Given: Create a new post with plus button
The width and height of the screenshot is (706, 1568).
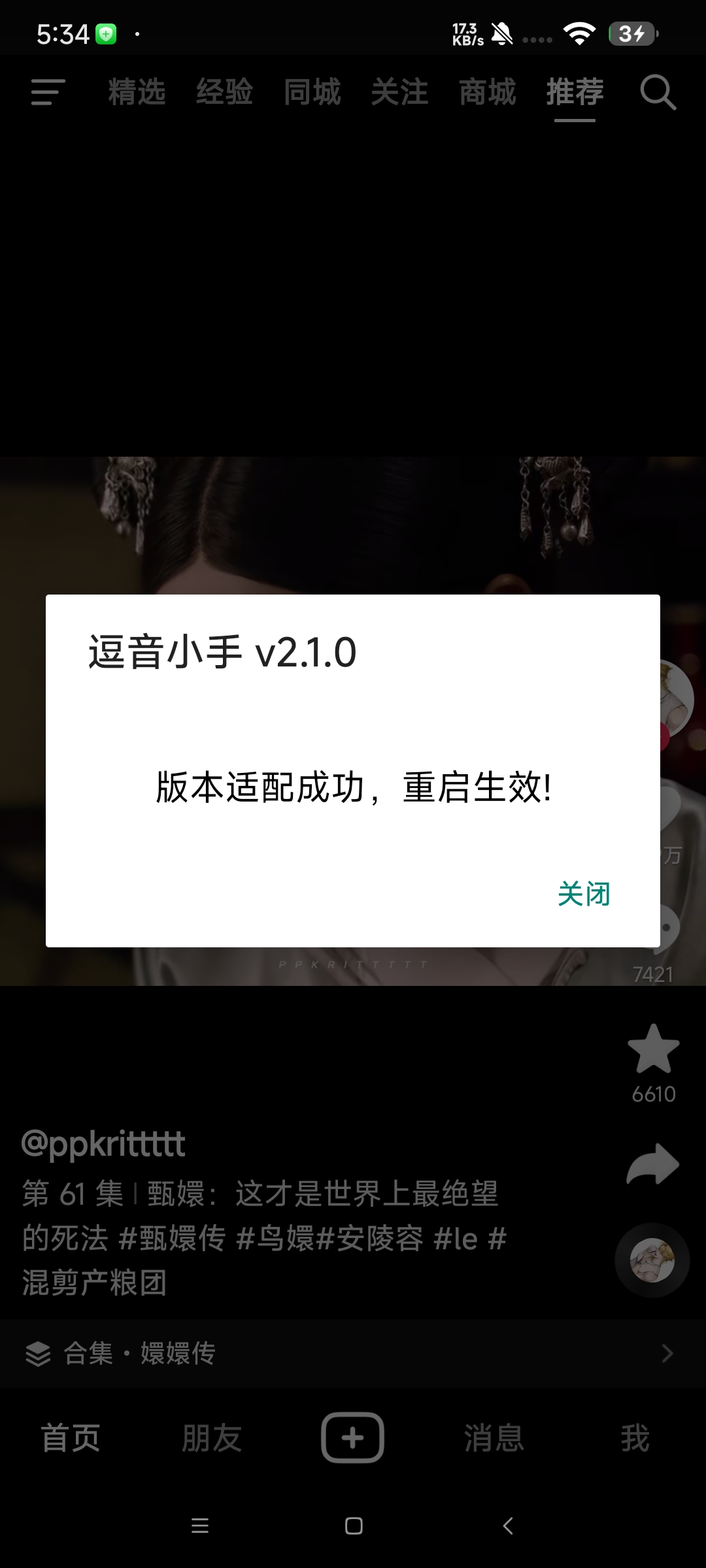Looking at the screenshot, I should click(x=352, y=1437).
